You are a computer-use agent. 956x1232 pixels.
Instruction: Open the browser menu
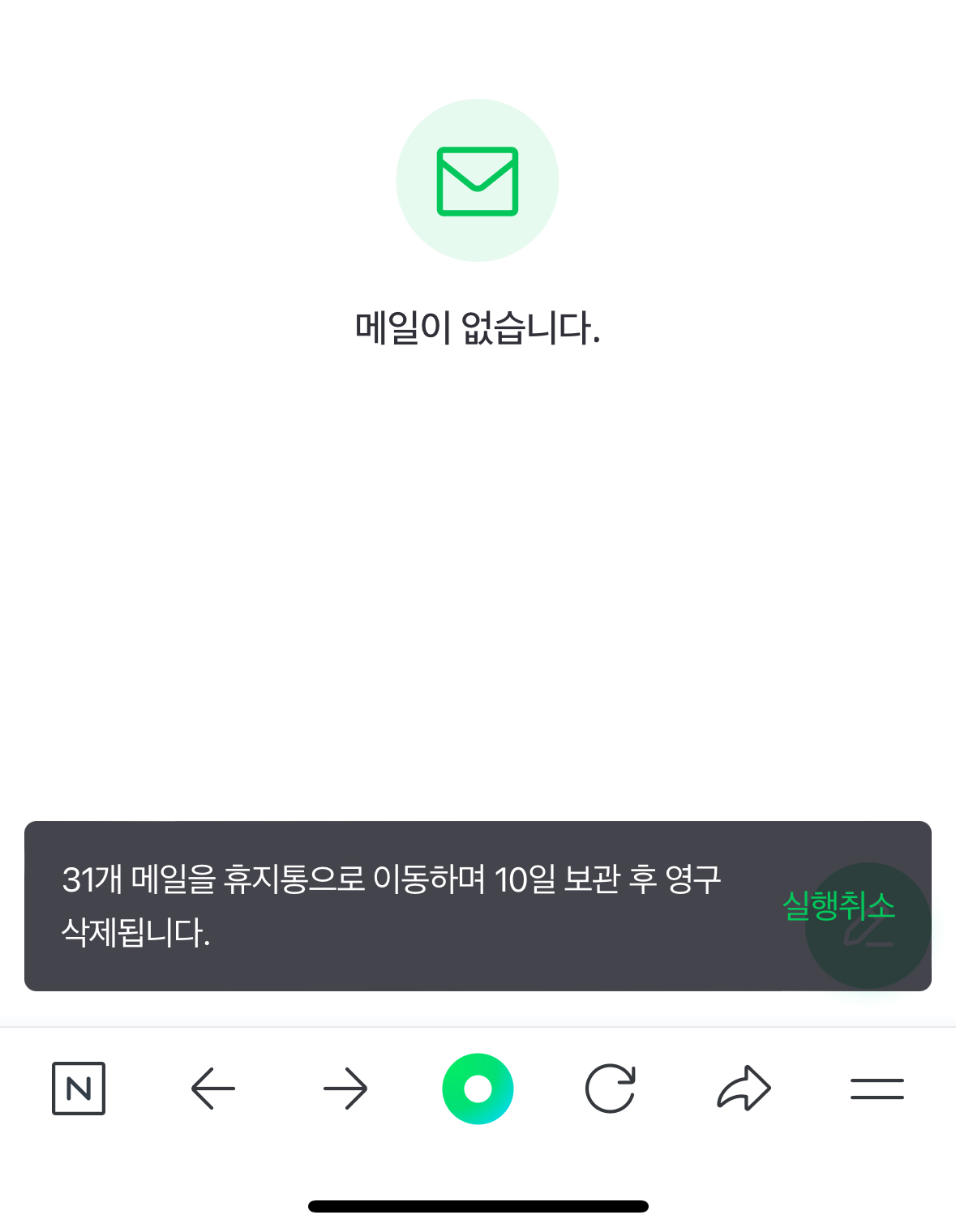(x=877, y=1089)
